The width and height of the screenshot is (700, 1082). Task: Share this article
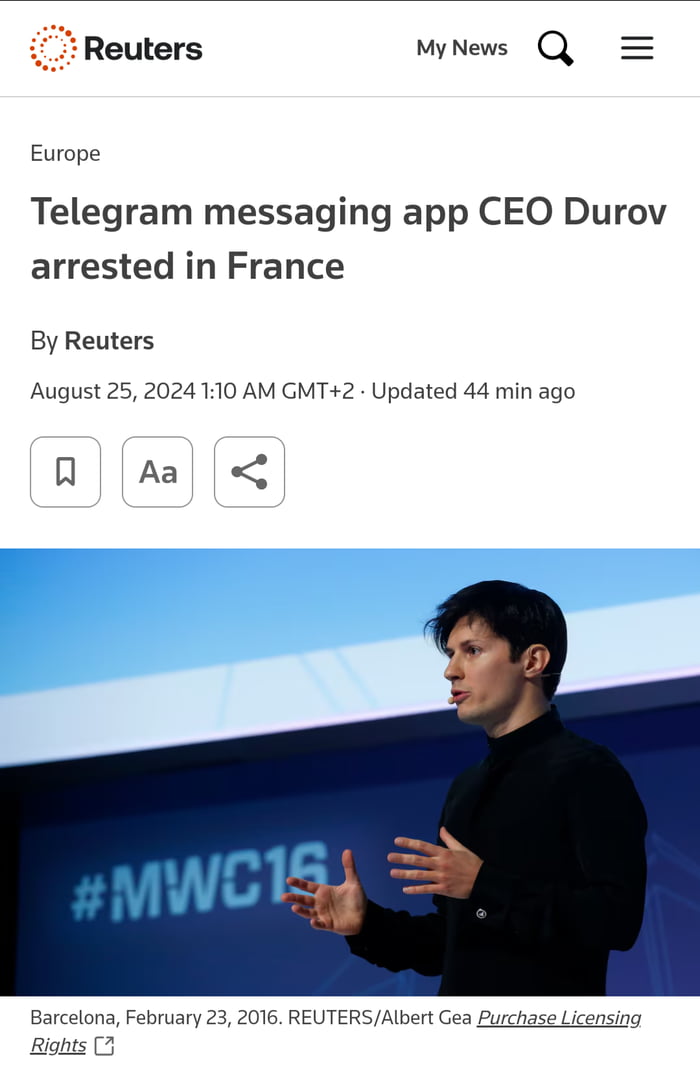[249, 471]
